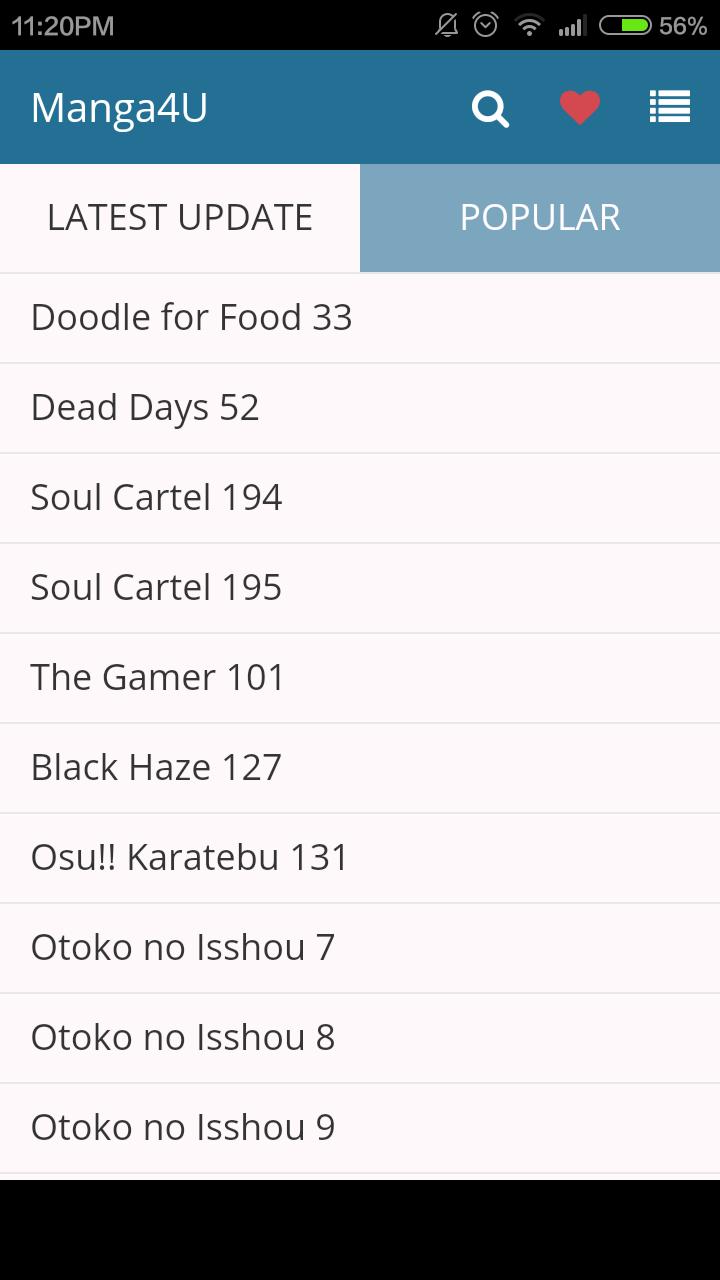Screen dimensions: 720x1280
Task: Open The Gamer 101
Action: (157, 677)
